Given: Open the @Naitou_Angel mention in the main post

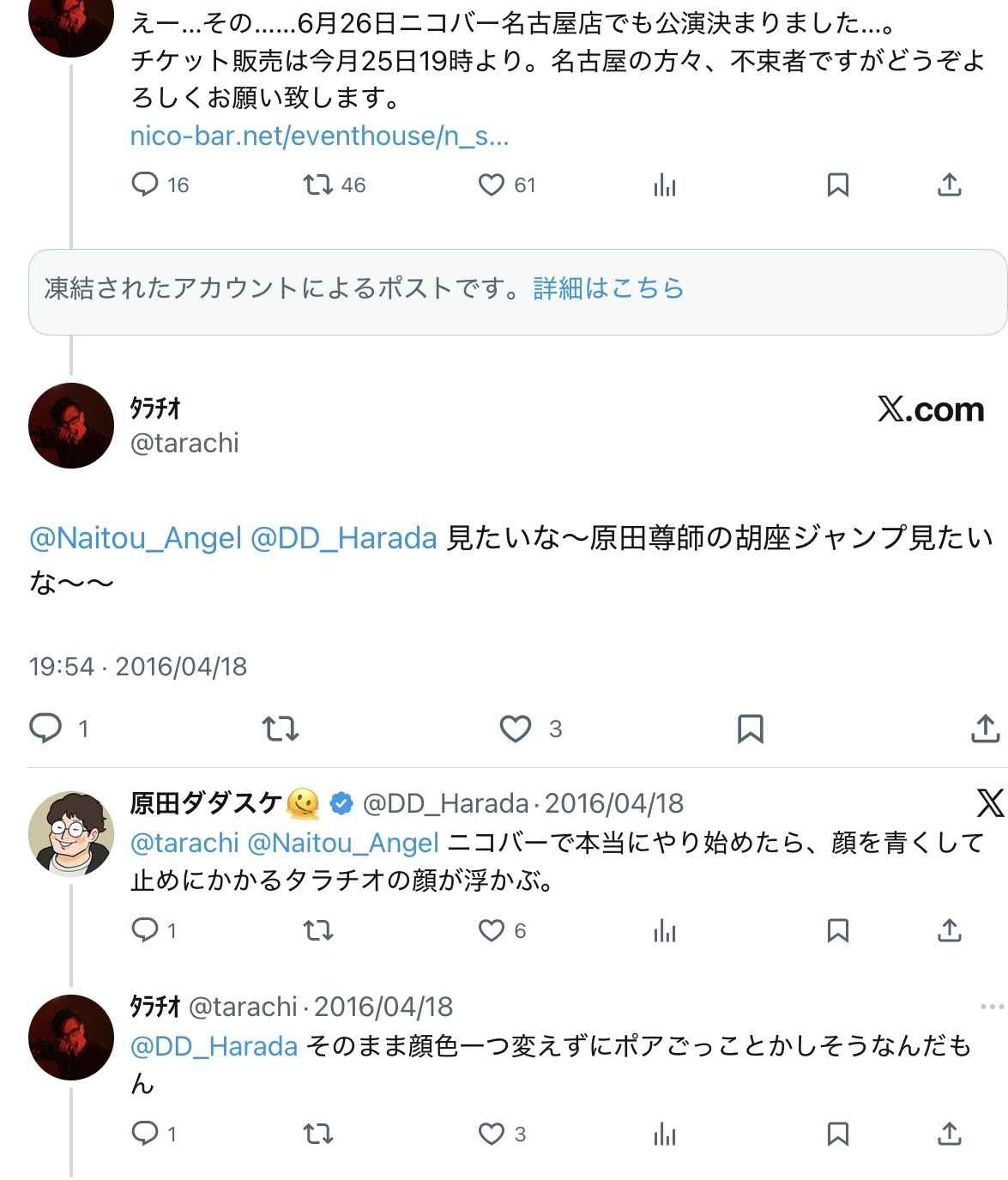Looking at the screenshot, I should pyautogui.click(x=135, y=538).
